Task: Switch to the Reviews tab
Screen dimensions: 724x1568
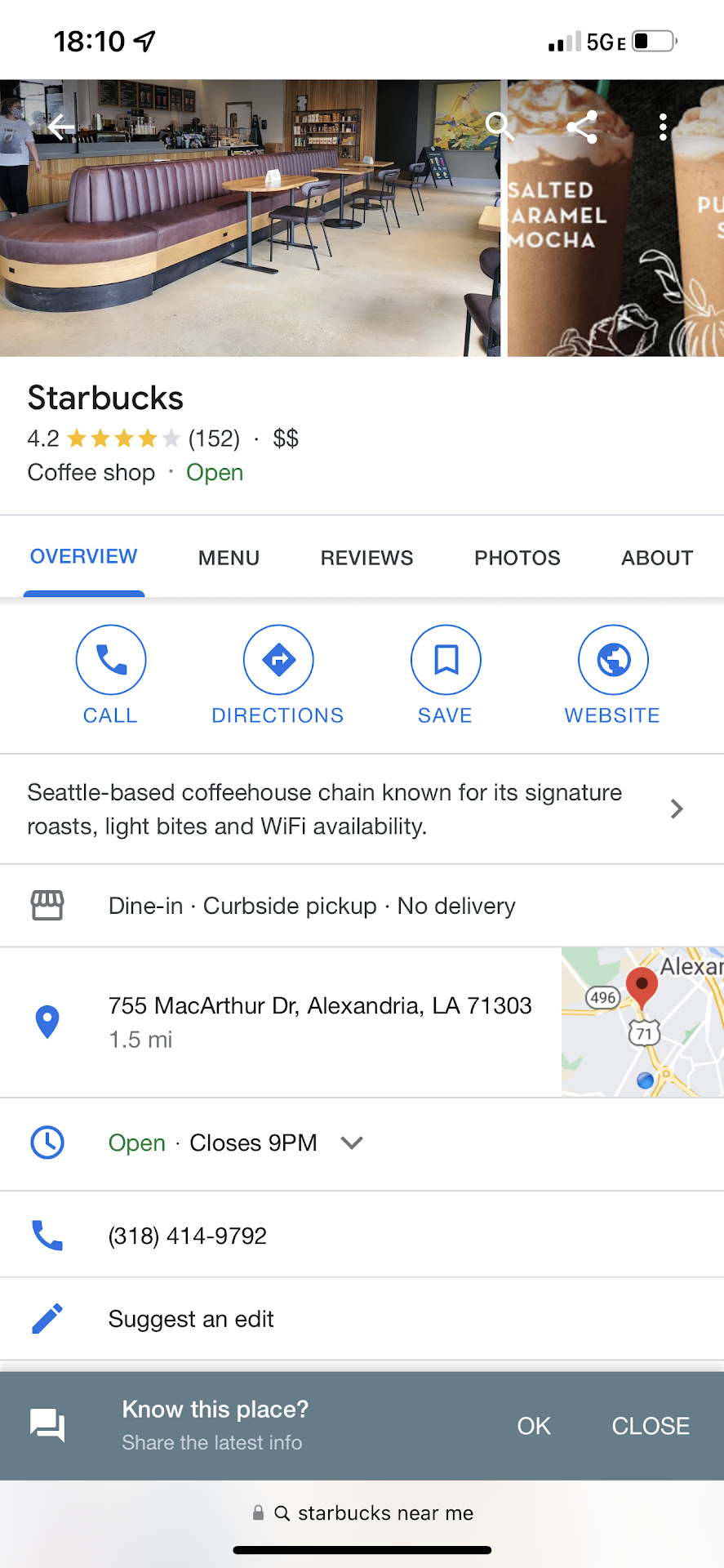Action: tap(366, 558)
